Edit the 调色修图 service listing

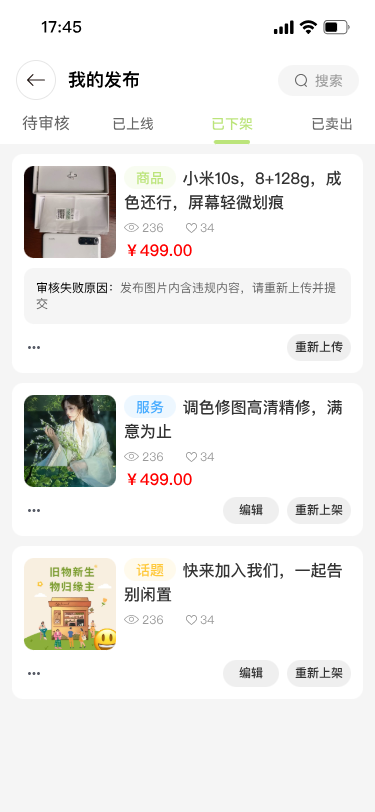point(251,510)
